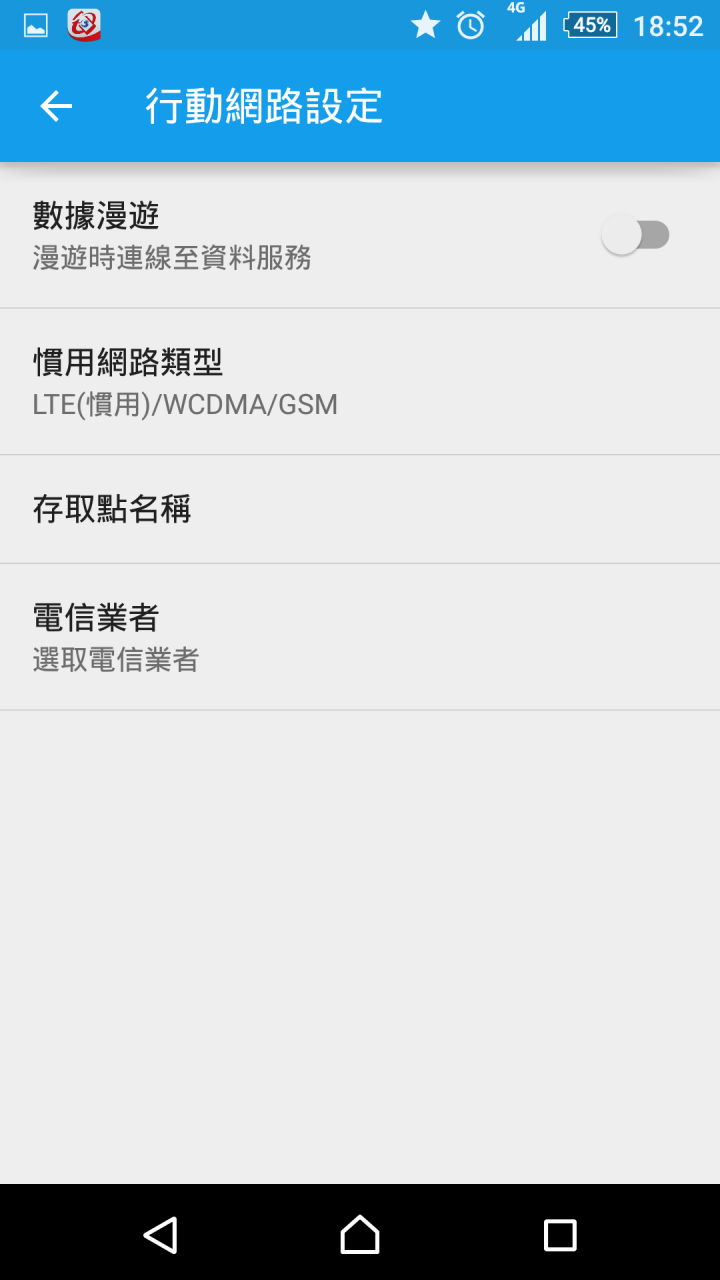Open the recent apps view
This screenshot has width=720, height=1280.
click(x=560, y=1235)
